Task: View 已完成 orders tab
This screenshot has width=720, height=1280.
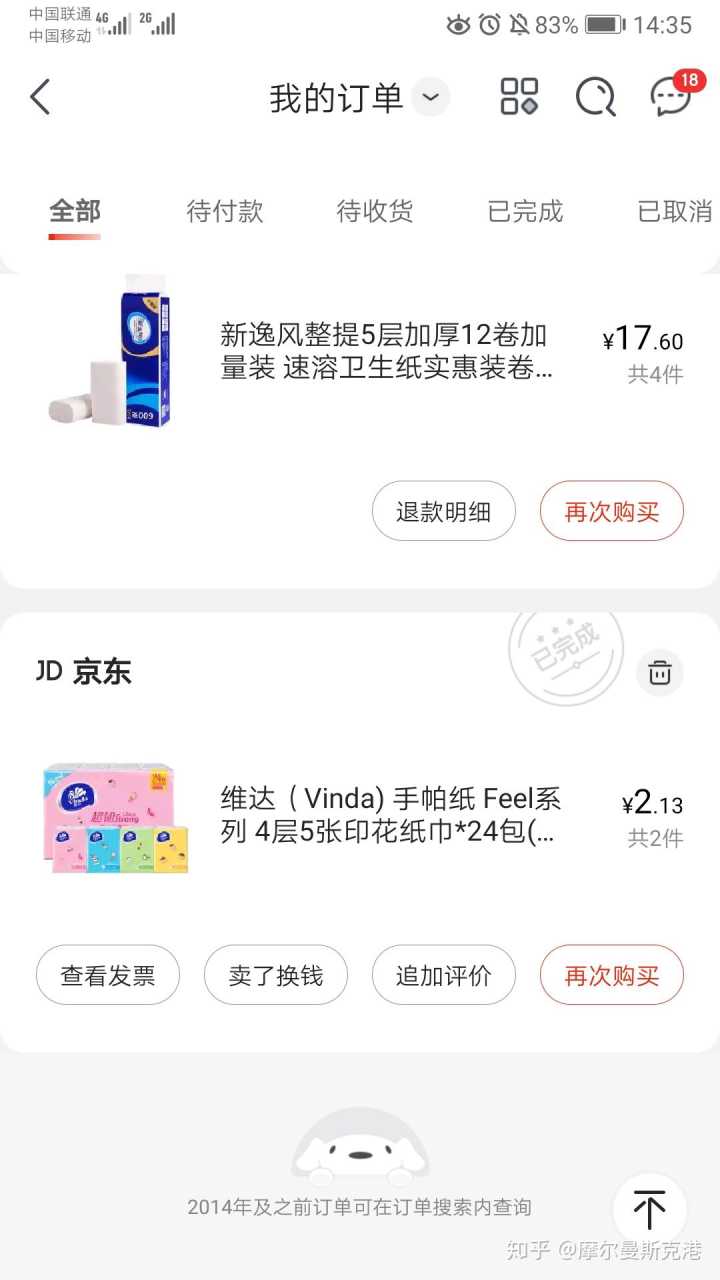Action: click(x=525, y=212)
